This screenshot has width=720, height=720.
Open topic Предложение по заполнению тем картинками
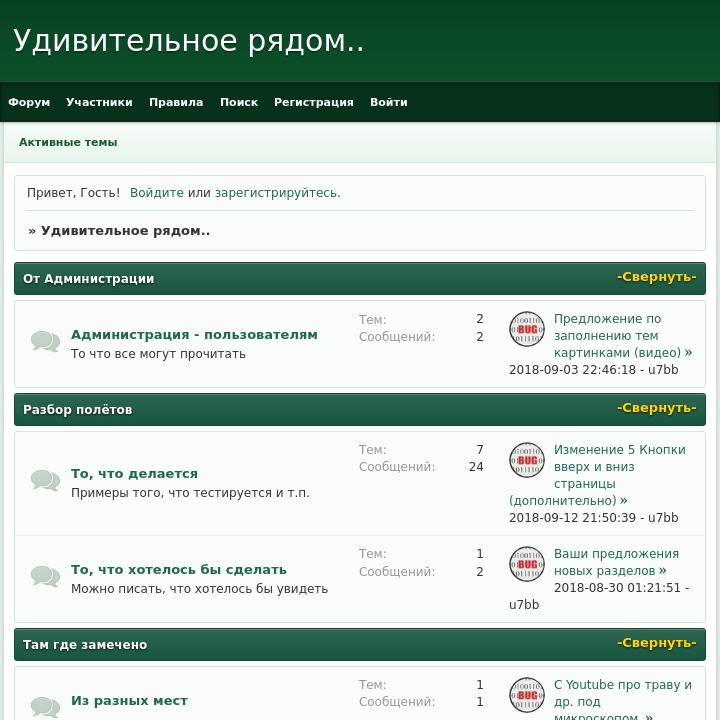coord(616,336)
